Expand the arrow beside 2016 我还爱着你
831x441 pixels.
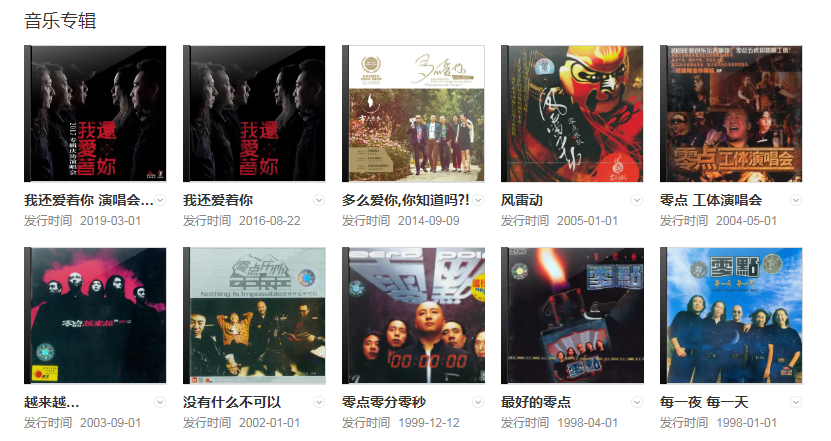(x=319, y=200)
